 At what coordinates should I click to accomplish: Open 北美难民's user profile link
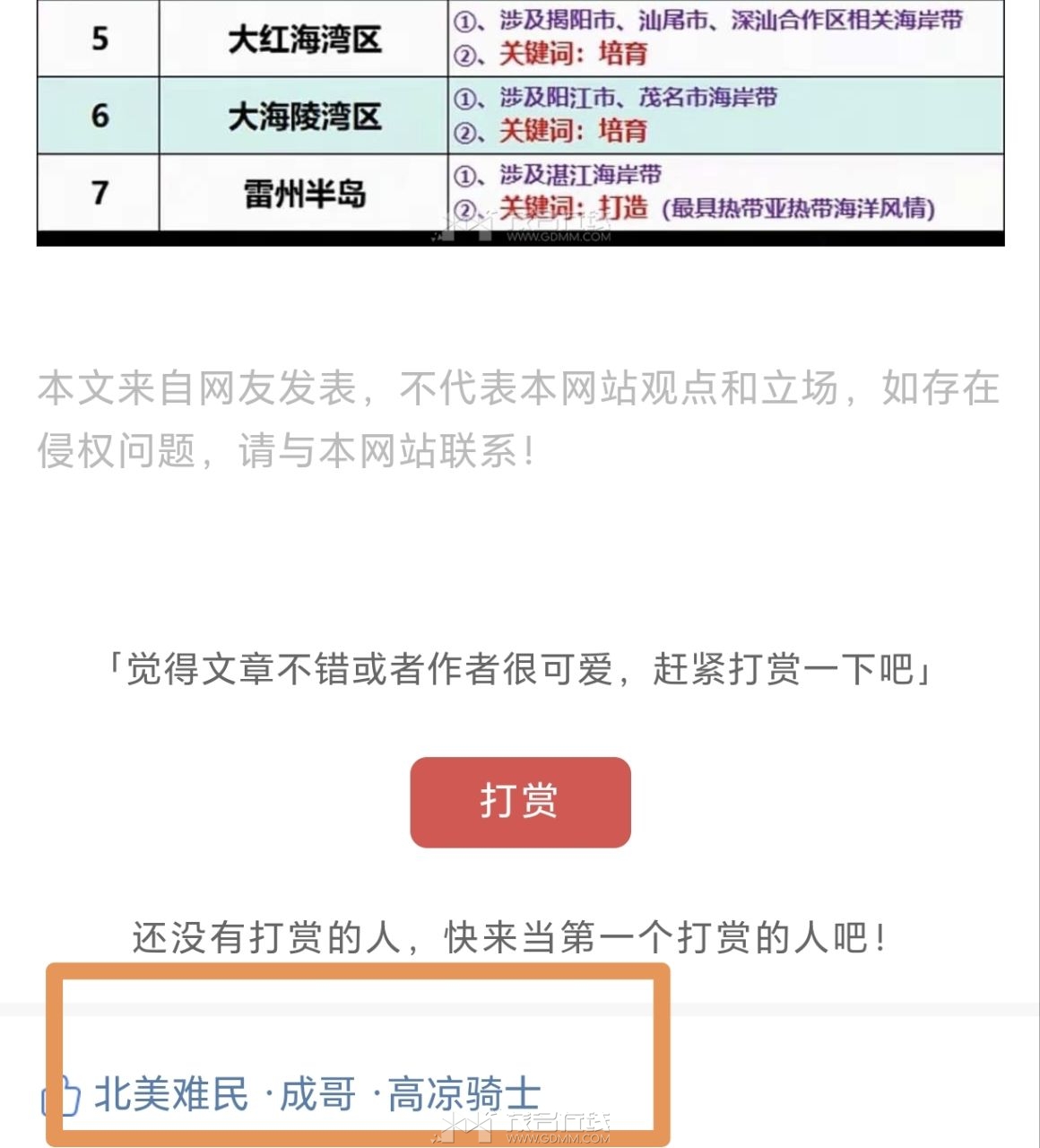[x=171, y=1095]
